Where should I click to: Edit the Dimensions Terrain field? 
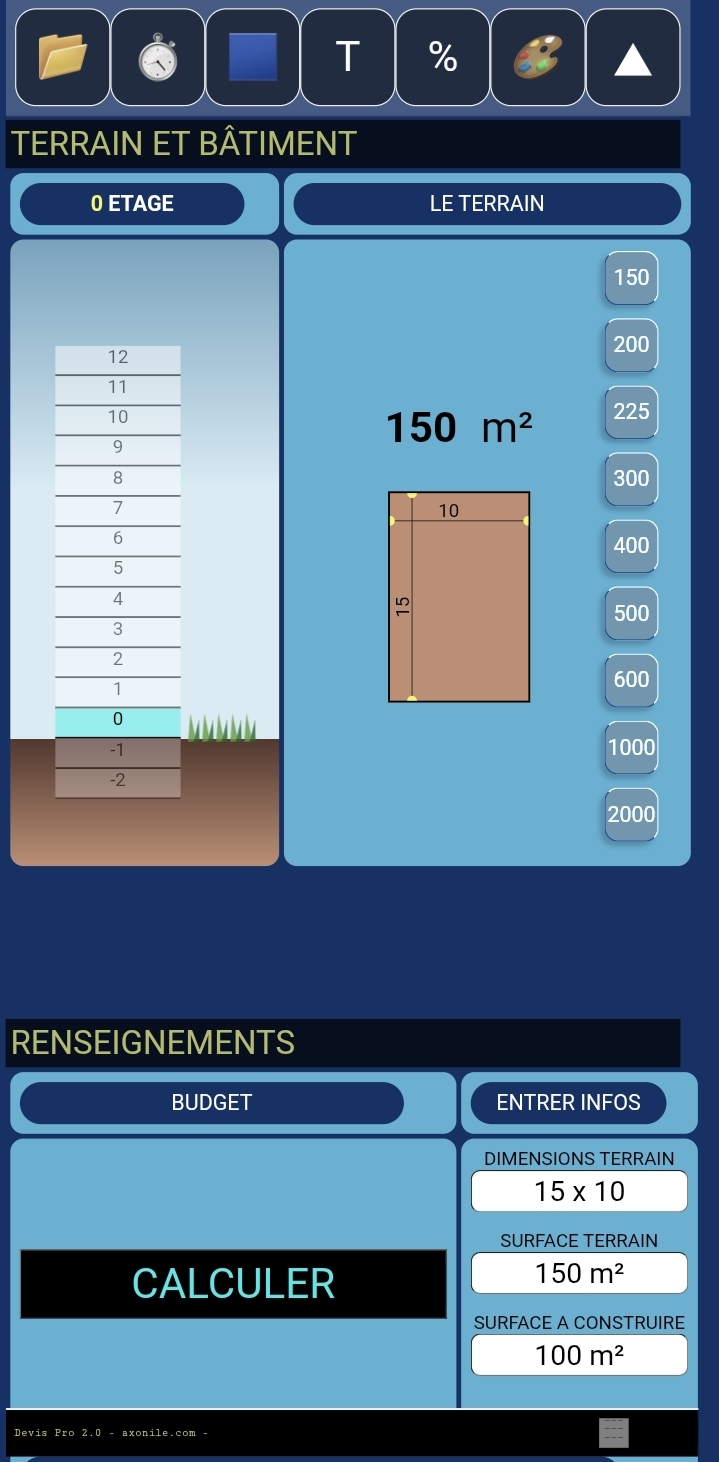click(x=579, y=1192)
